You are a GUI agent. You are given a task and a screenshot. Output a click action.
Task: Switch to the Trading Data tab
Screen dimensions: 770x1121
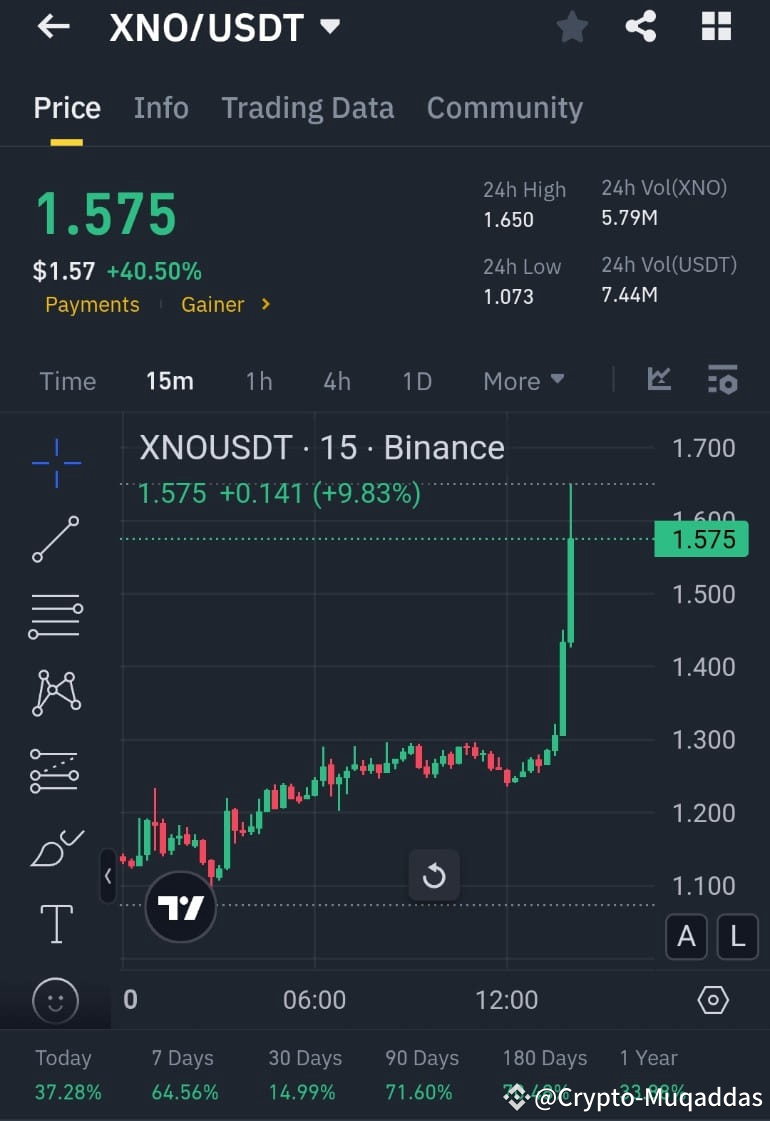point(308,107)
